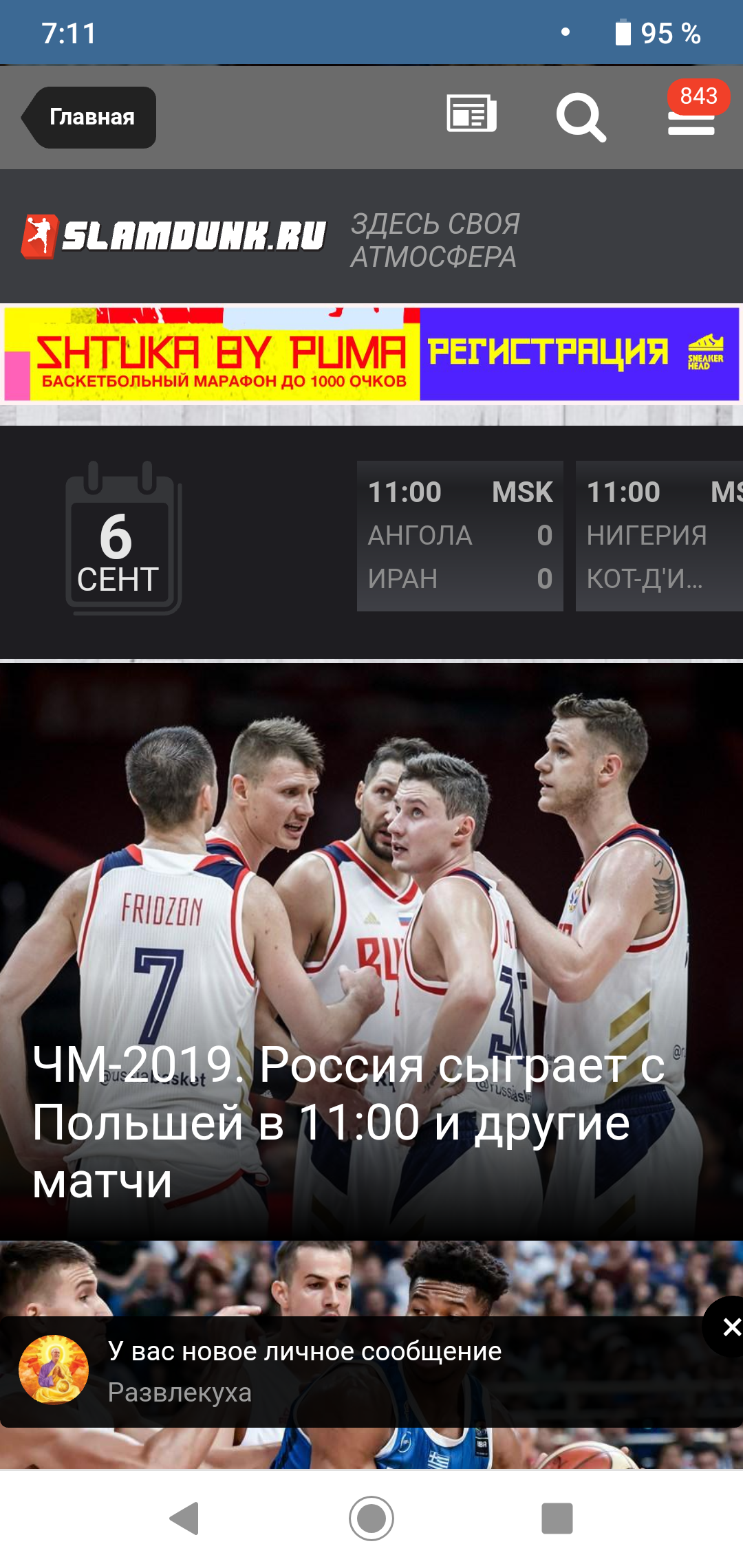Screen dimensions: 743x1568
Task: Tap the Главная back button
Action: click(x=89, y=118)
